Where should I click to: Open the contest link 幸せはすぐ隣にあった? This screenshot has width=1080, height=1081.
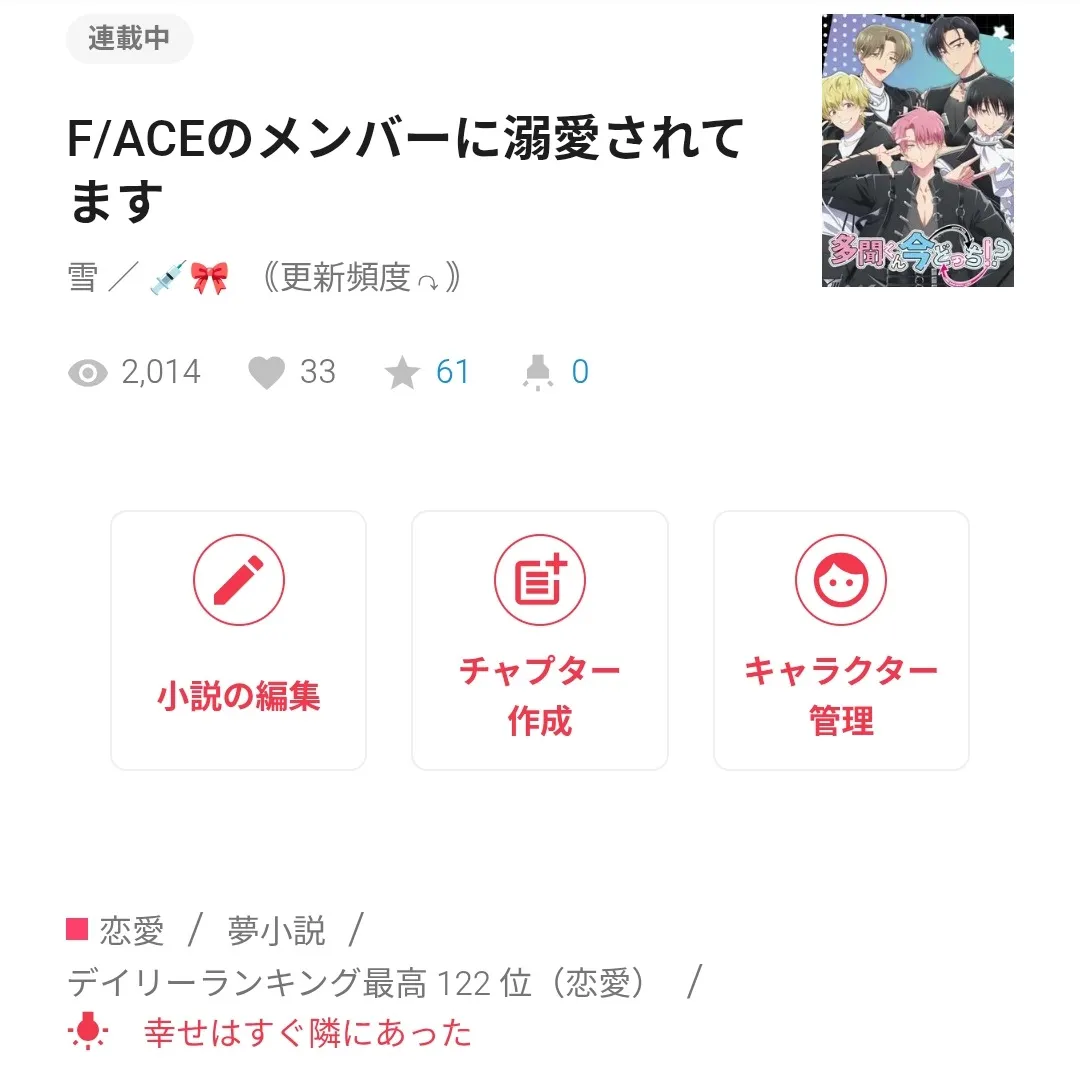point(307,1032)
